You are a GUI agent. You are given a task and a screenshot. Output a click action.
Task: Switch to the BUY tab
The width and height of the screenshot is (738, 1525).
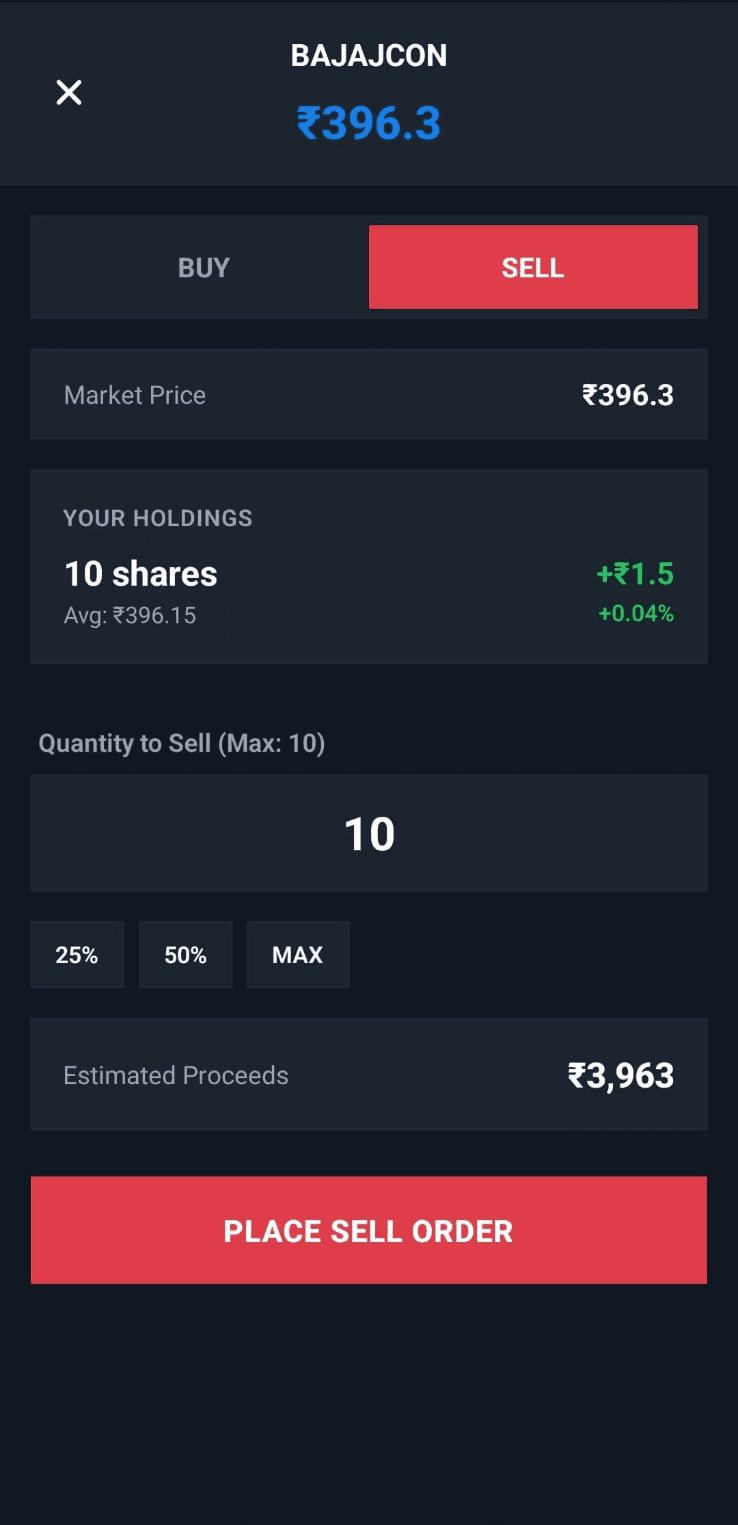click(203, 267)
